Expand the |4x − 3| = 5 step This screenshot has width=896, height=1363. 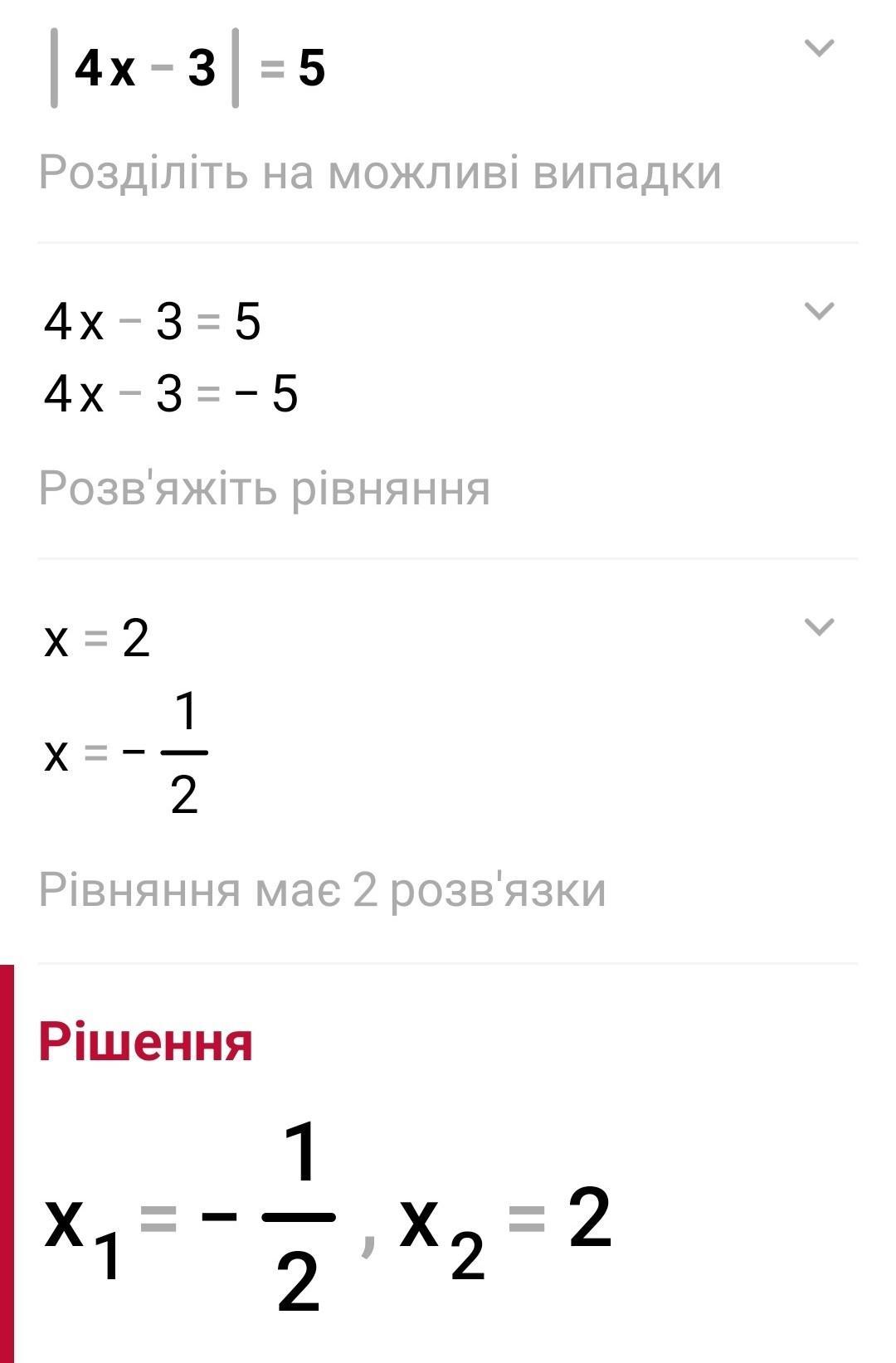tap(819, 48)
